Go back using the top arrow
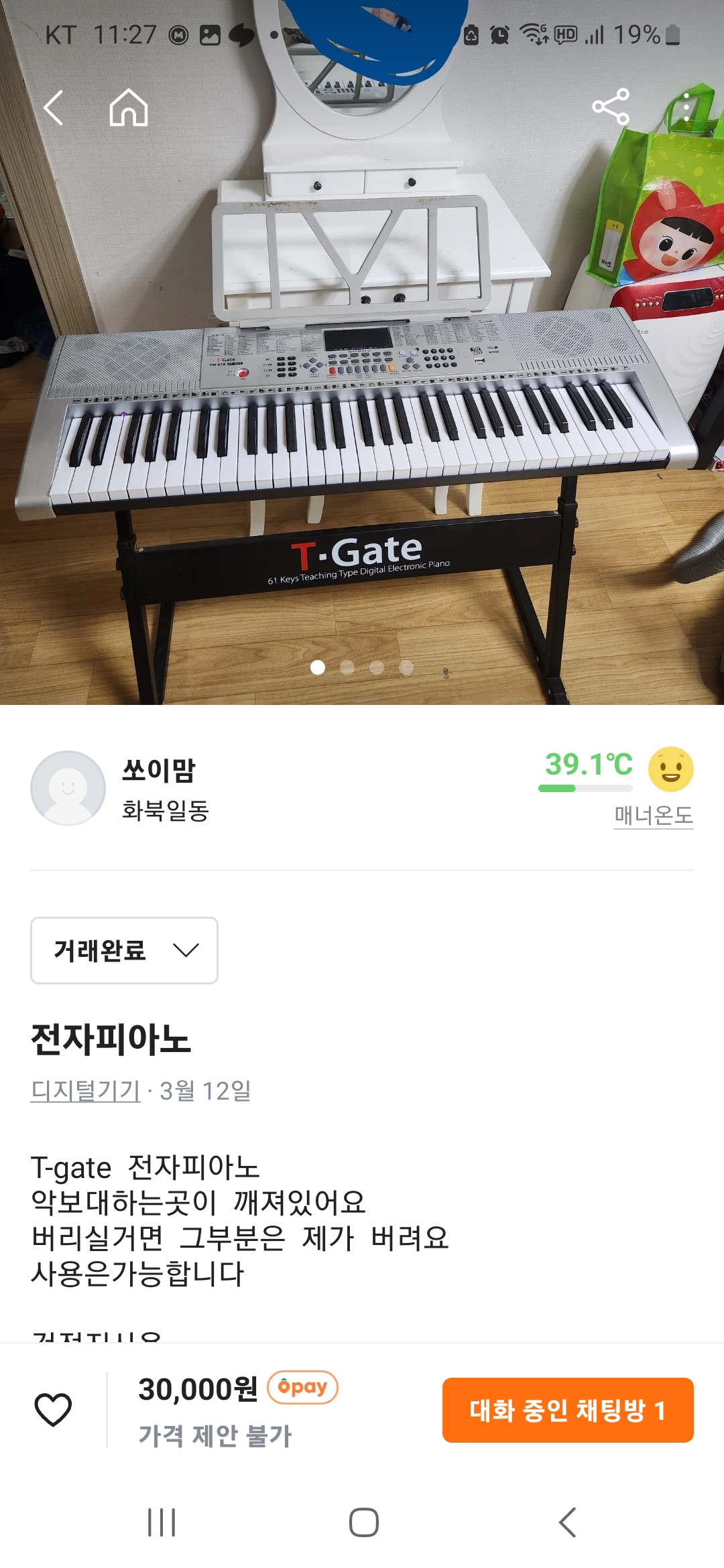Viewport: 724px width, 1568px height. (x=53, y=108)
